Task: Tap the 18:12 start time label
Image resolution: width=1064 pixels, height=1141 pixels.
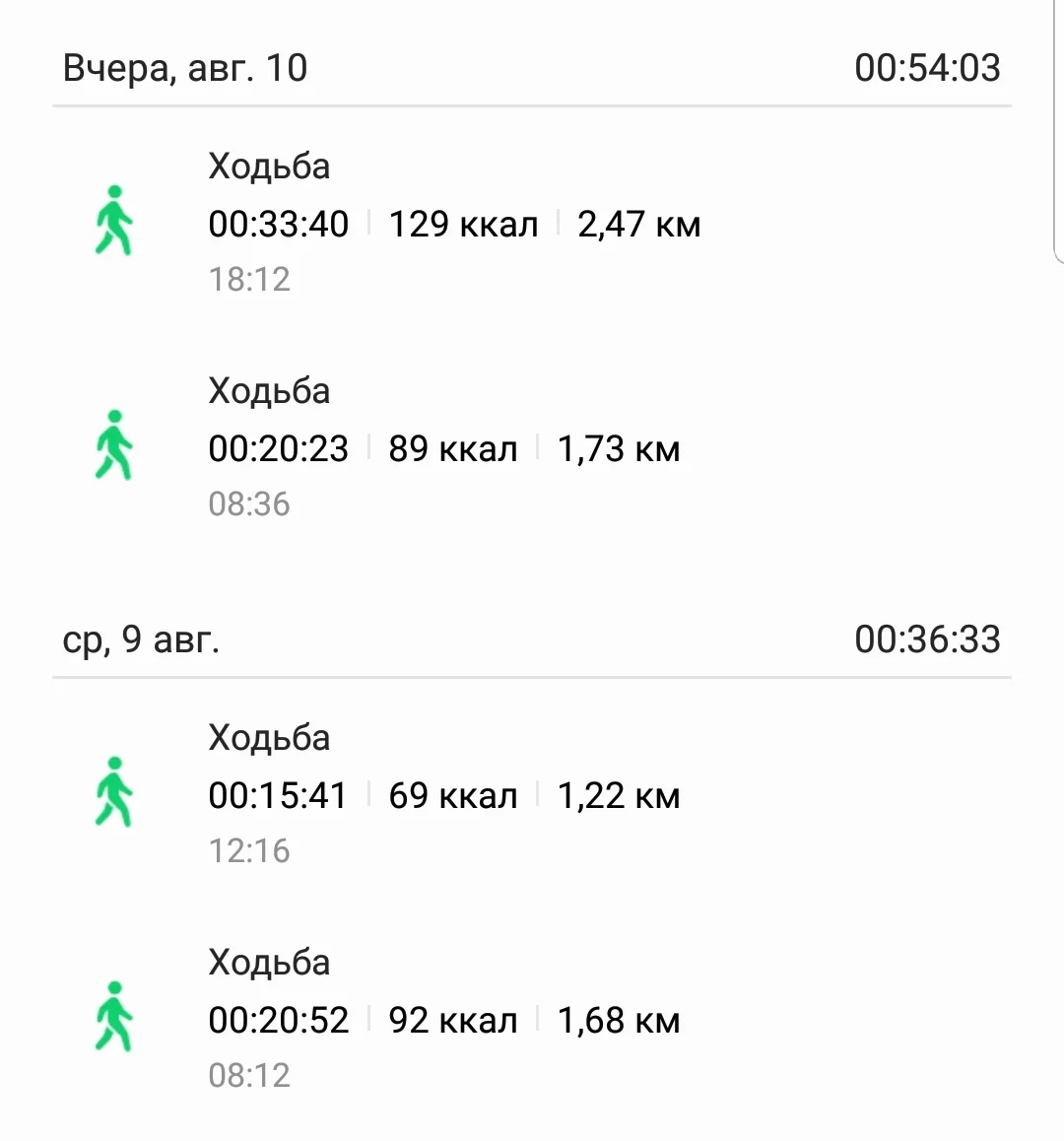Action: coord(251,279)
